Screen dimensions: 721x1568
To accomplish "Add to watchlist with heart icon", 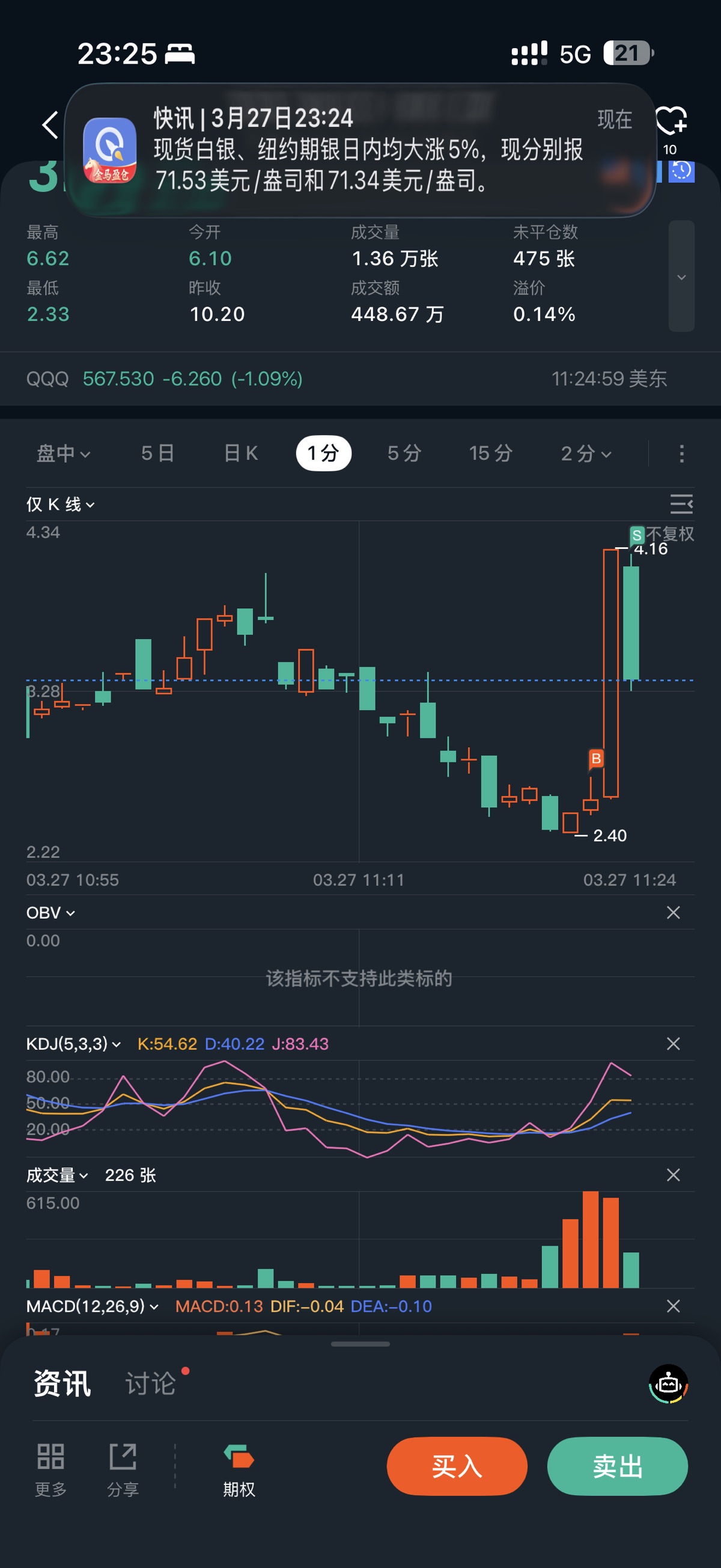I will pos(671,120).
